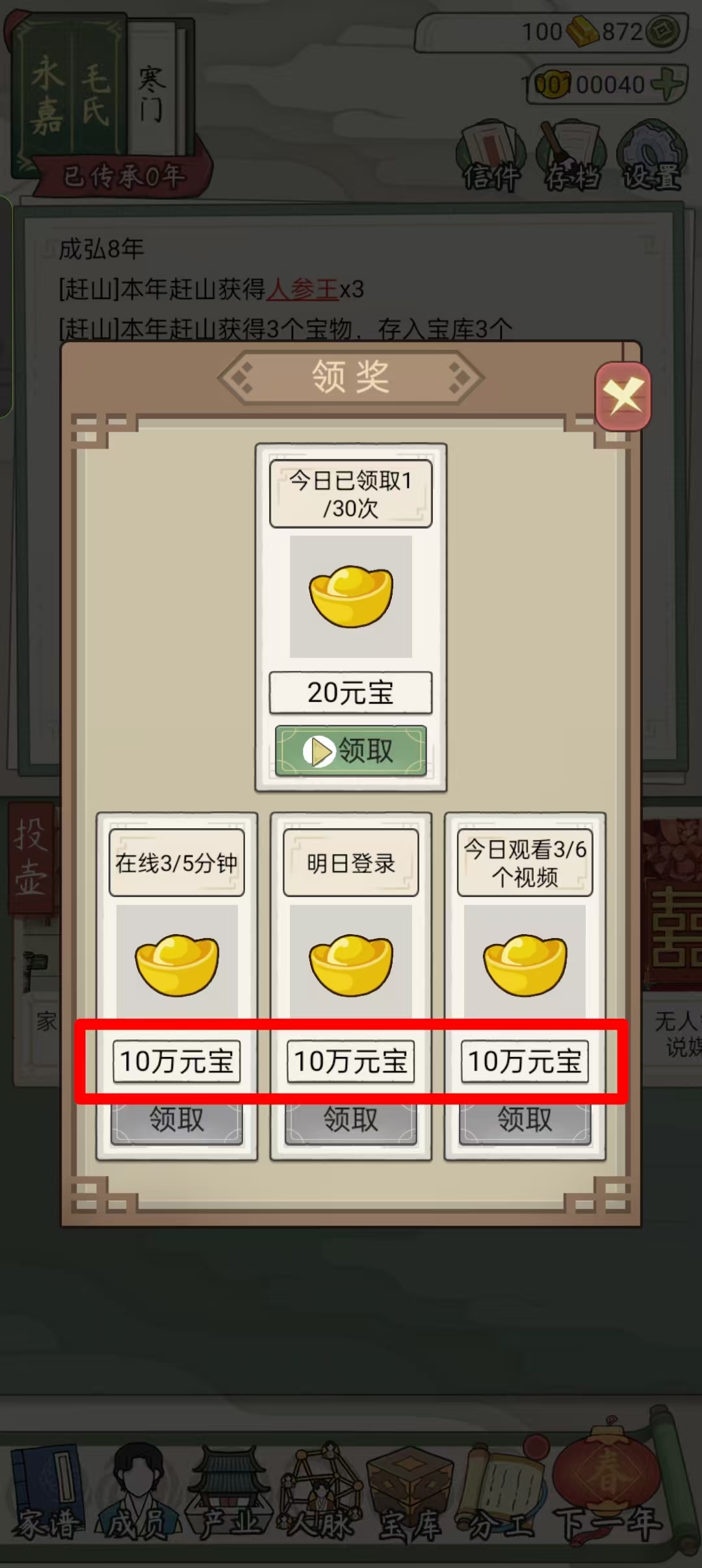This screenshot has height=1568, width=702.
Task: Tap 领取 under 今日观看3/6个视频 reward
Action: click(x=525, y=1120)
